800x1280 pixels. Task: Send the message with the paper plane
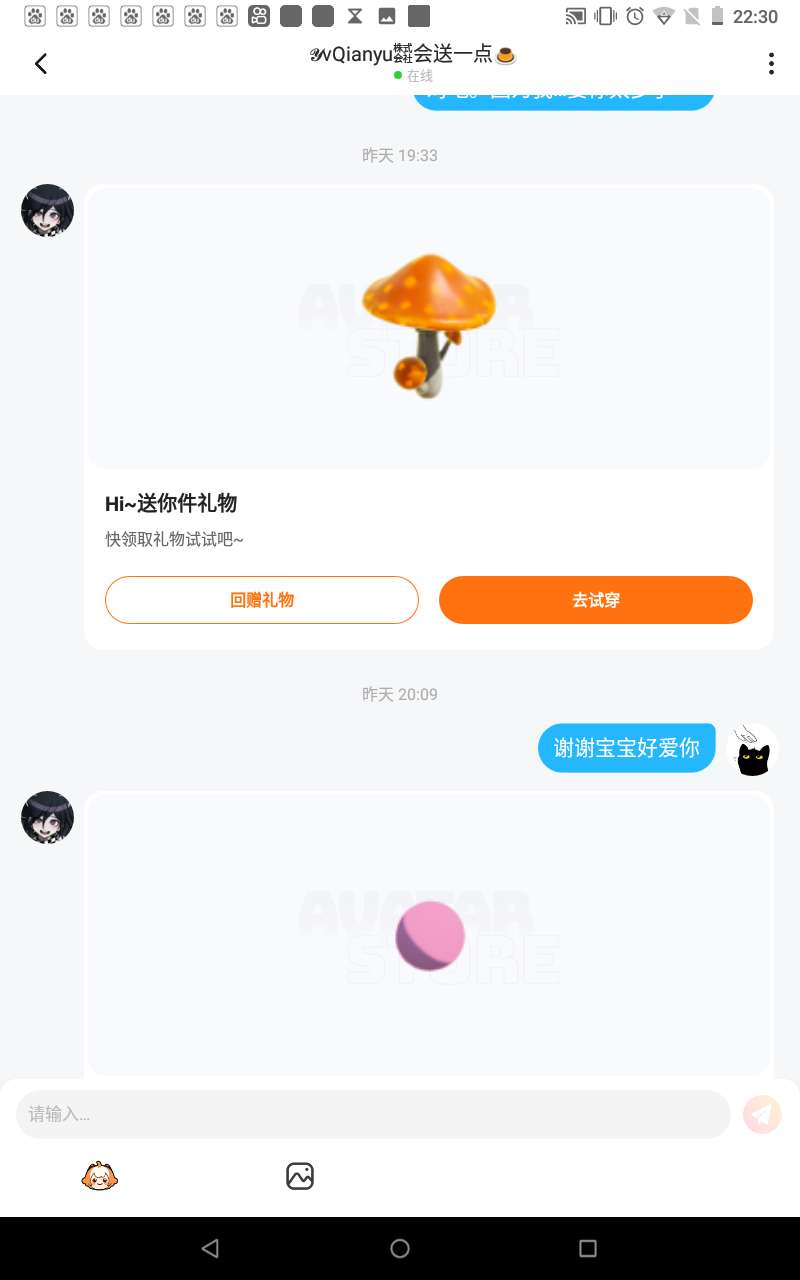coord(762,1114)
